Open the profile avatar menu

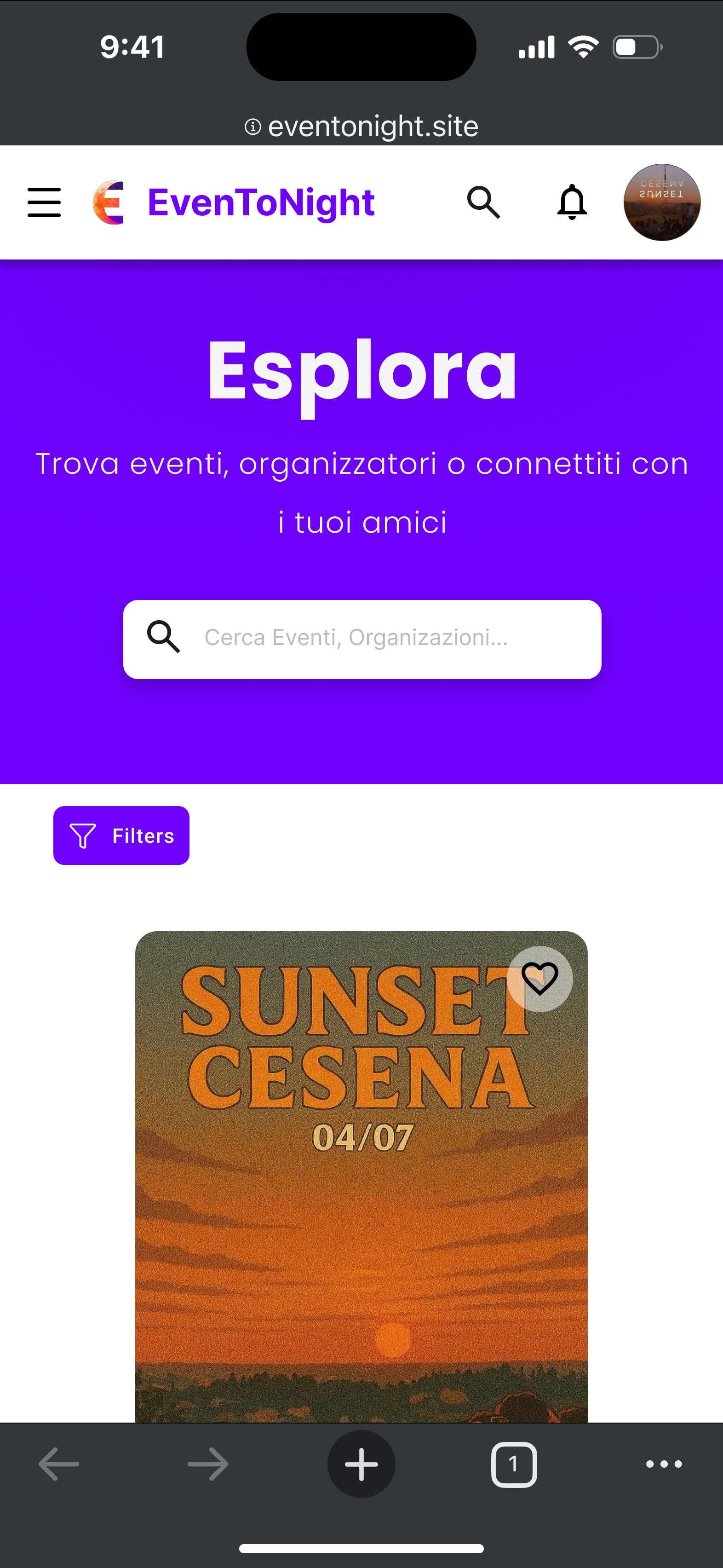point(661,202)
